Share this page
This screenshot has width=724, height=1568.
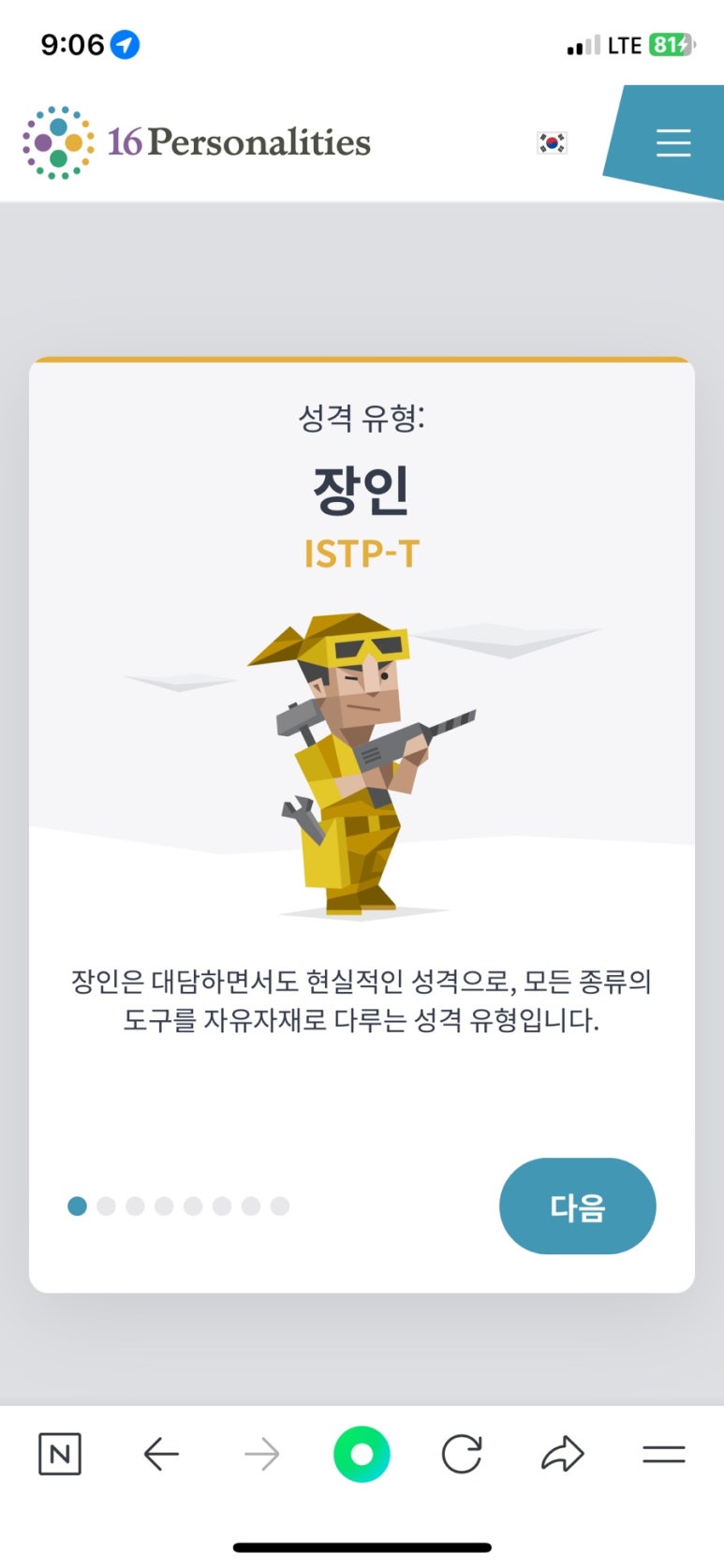point(562,1454)
